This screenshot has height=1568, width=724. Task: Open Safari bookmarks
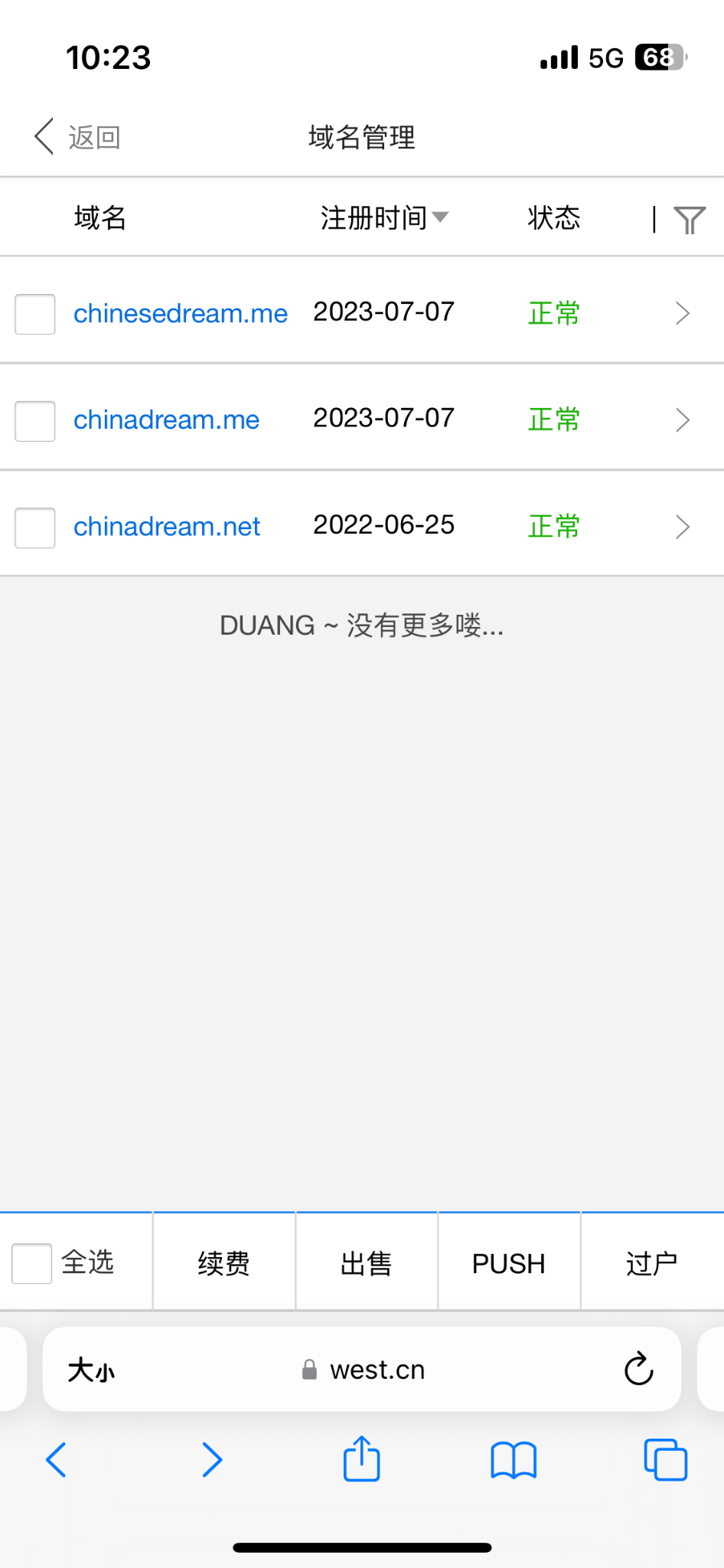[x=513, y=1459]
